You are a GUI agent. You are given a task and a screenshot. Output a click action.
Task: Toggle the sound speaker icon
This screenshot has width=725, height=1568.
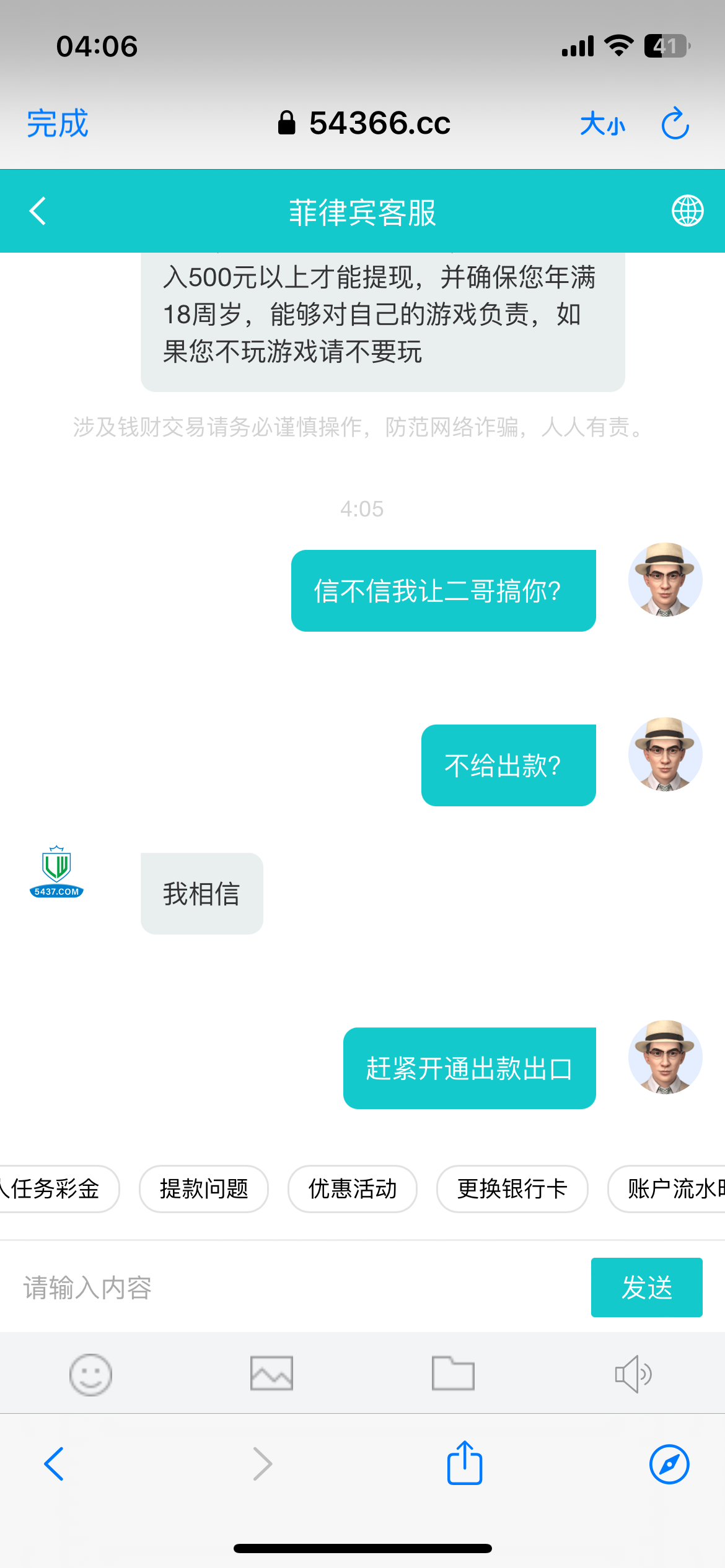point(633,1373)
